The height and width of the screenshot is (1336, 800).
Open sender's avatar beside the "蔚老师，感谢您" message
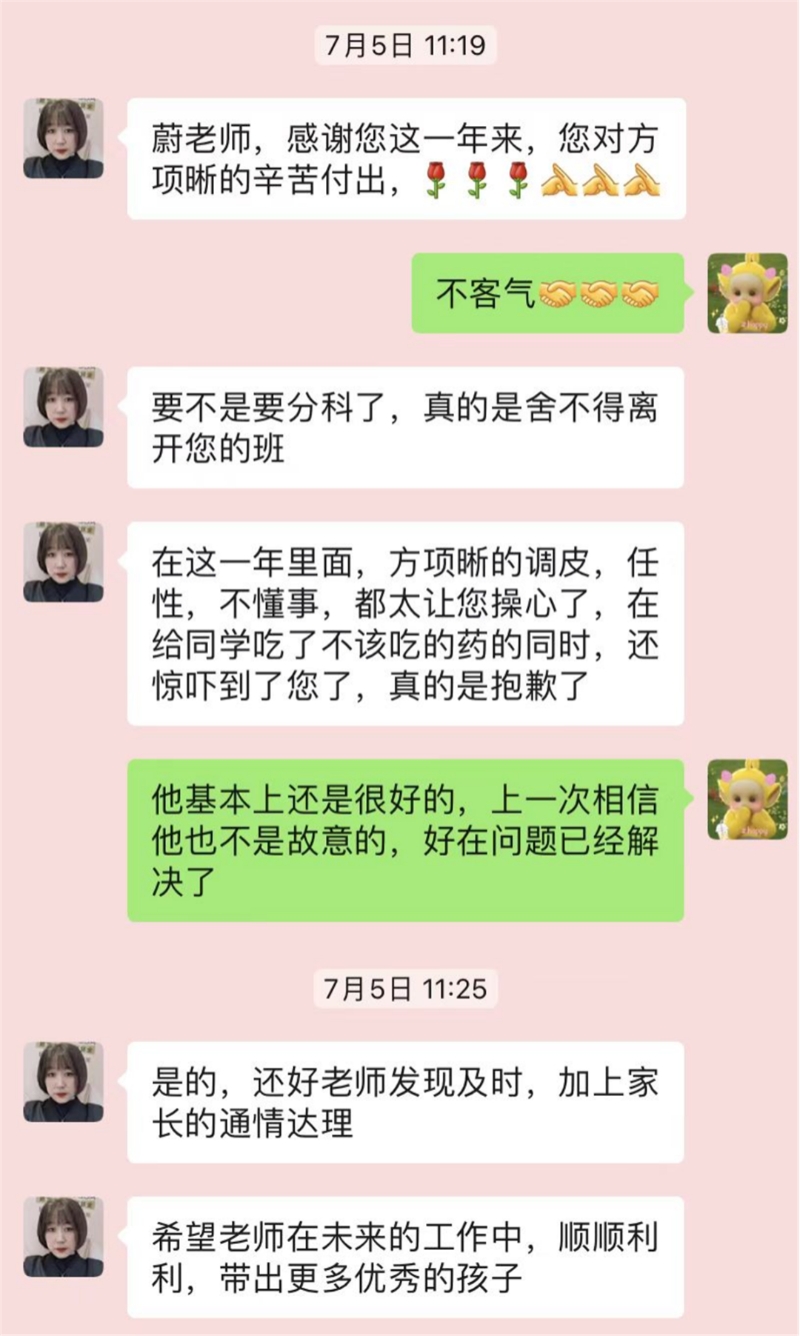(63, 138)
